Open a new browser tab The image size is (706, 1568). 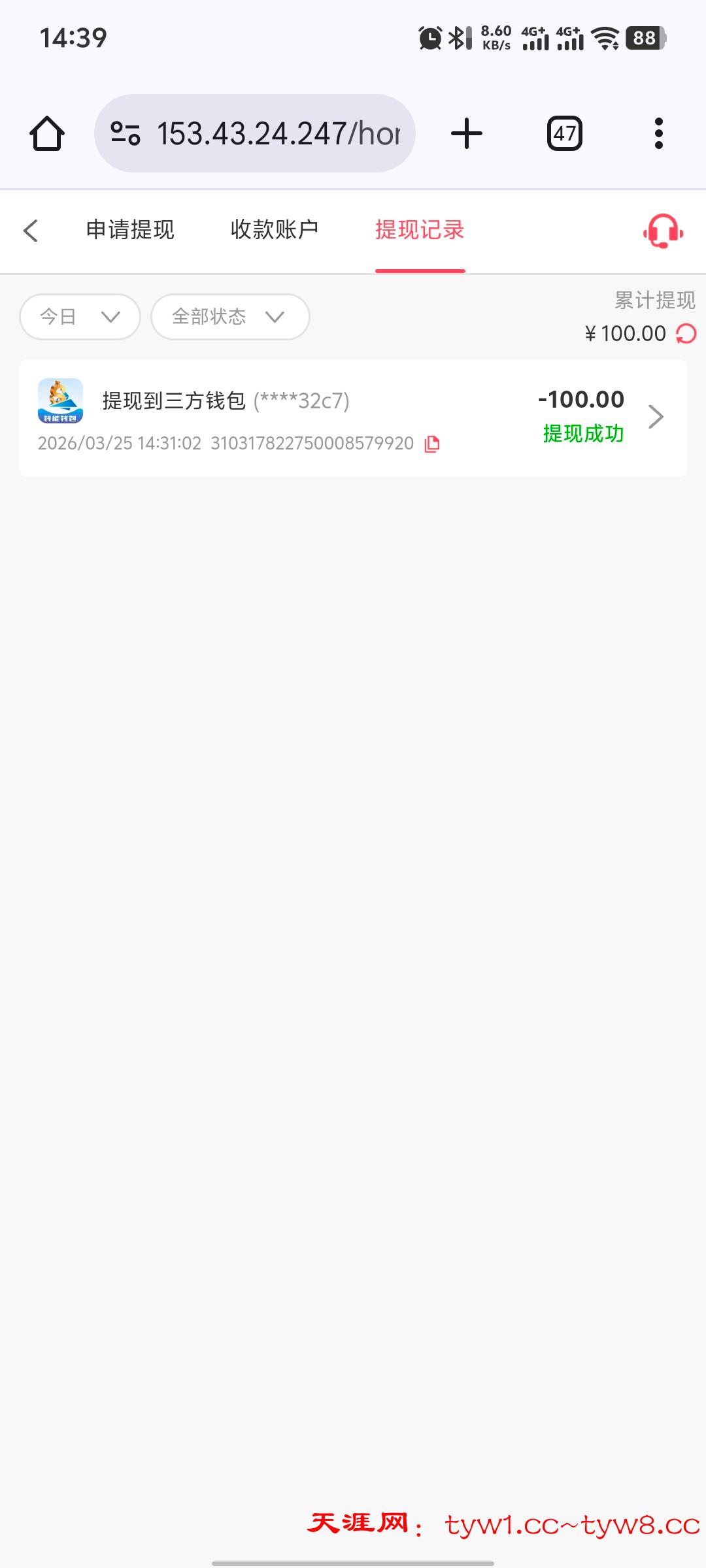coord(467,134)
